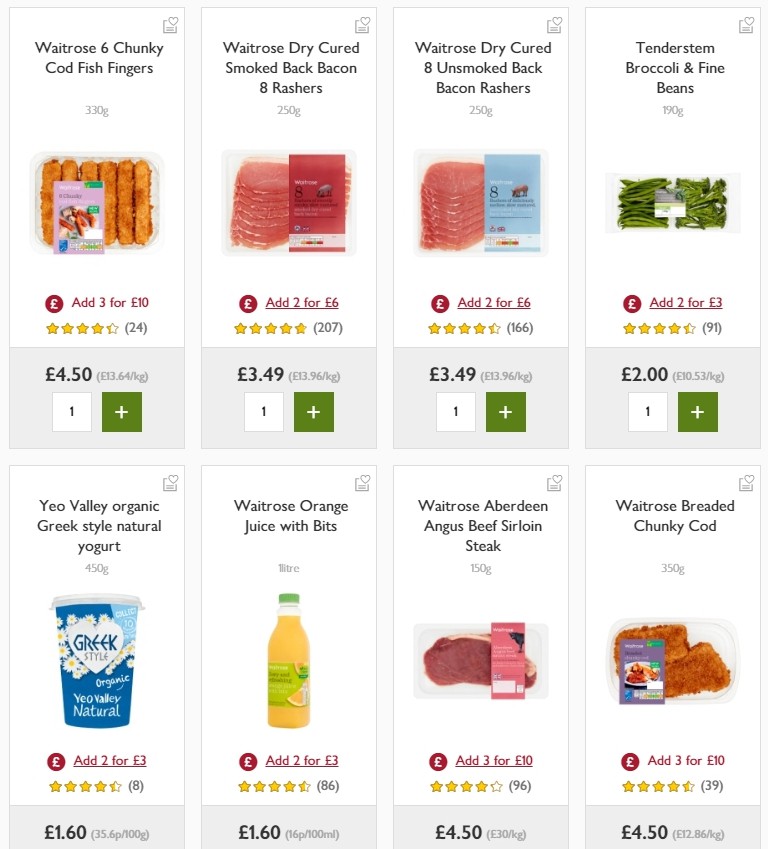768x849 pixels.
Task: Click the heart icon on Waitrose Orange Juice card
Action: tap(362, 481)
